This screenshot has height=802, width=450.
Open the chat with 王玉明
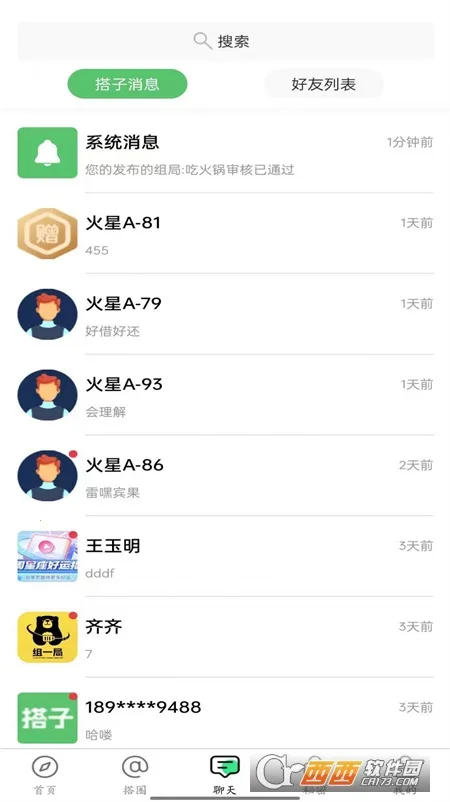(x=225, y=556)
